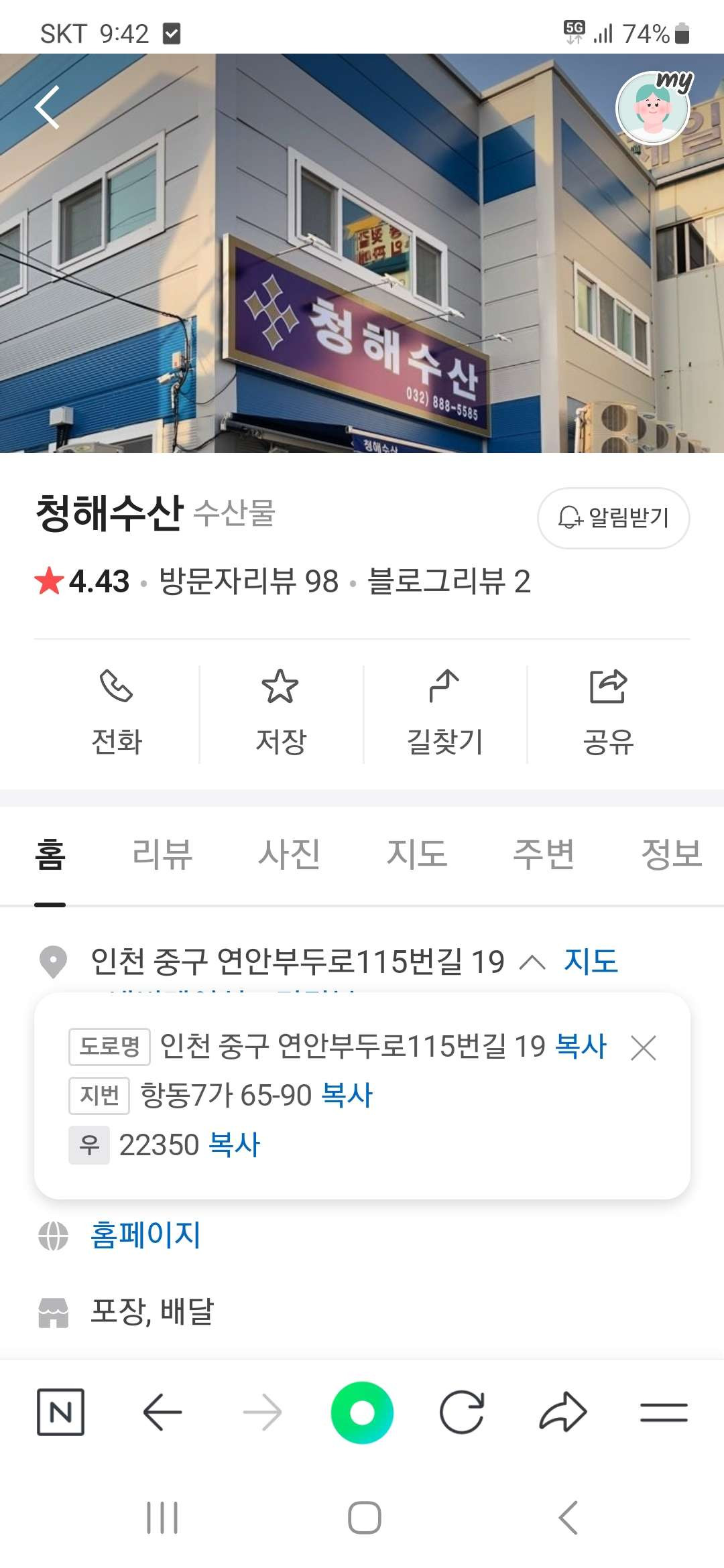Open the 지도 tab

416,854
